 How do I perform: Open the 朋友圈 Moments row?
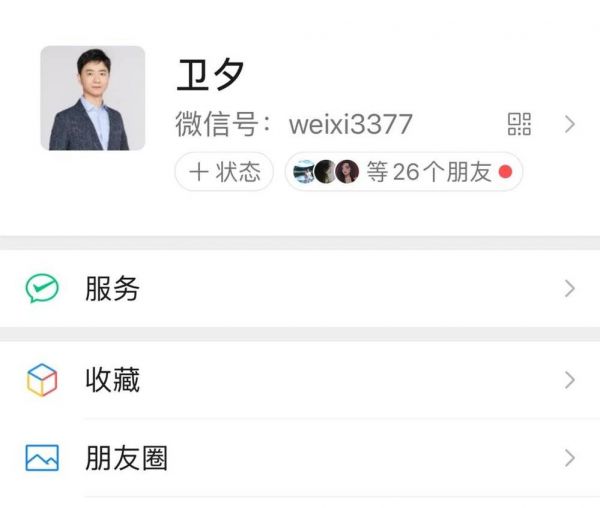300,458
